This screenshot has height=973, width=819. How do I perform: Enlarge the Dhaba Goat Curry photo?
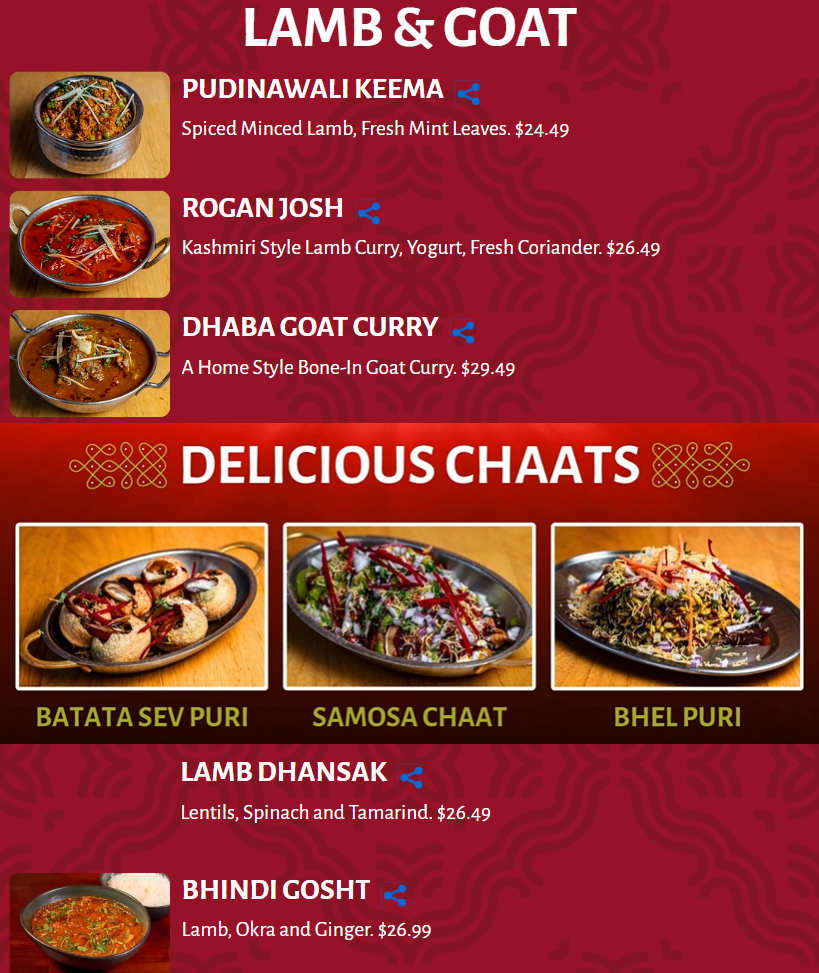pos(90,363)
